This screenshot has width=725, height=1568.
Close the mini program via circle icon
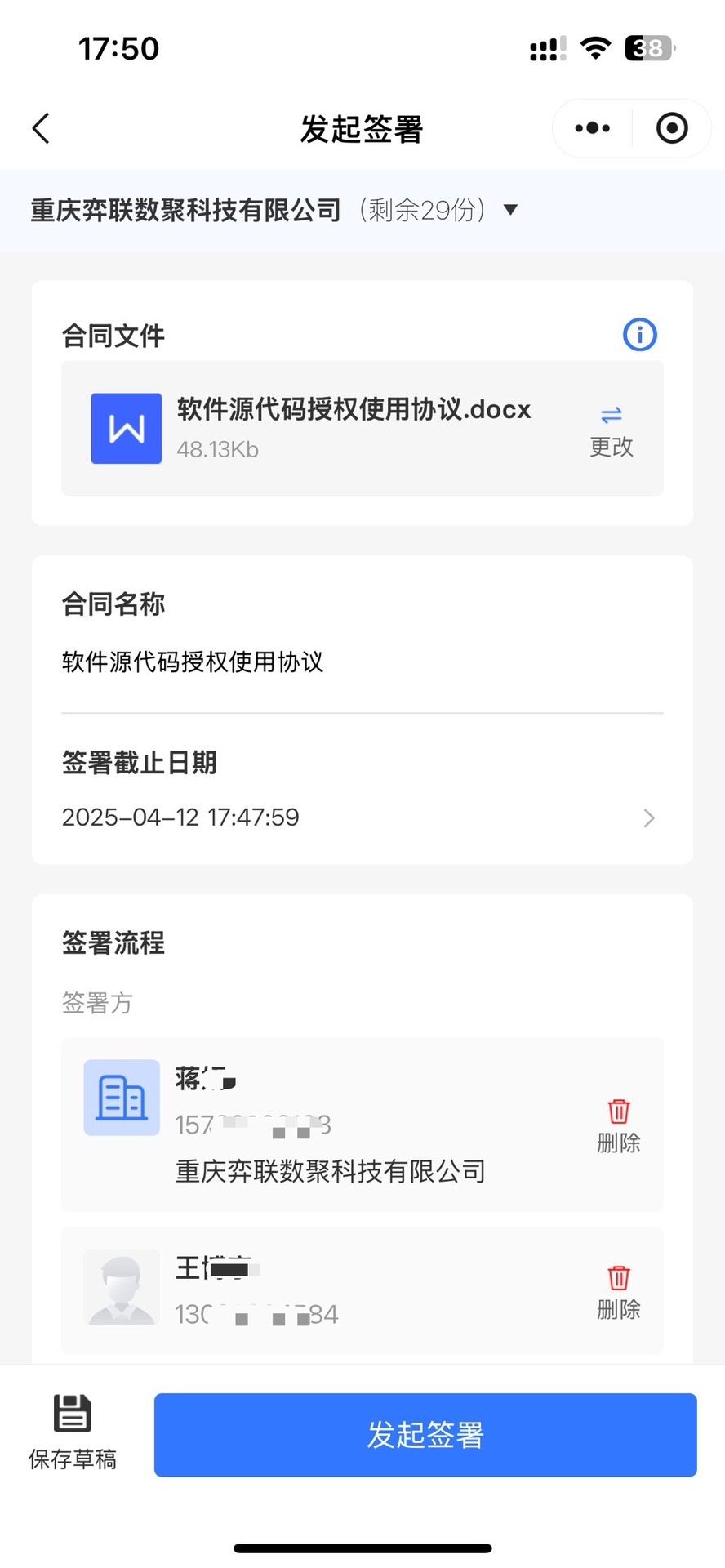pyautogui.click(x=672, y=128)
